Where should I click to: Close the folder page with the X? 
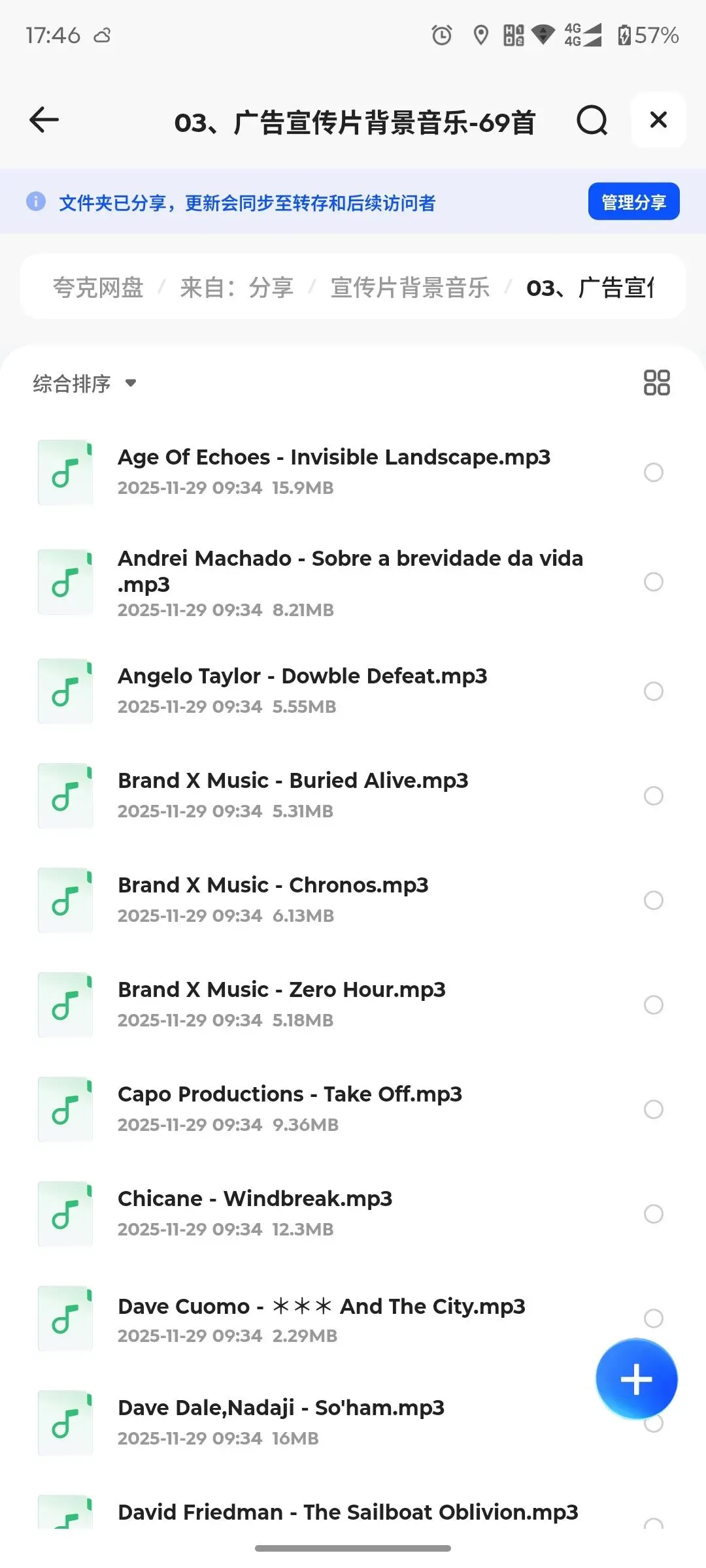[658, 120]
